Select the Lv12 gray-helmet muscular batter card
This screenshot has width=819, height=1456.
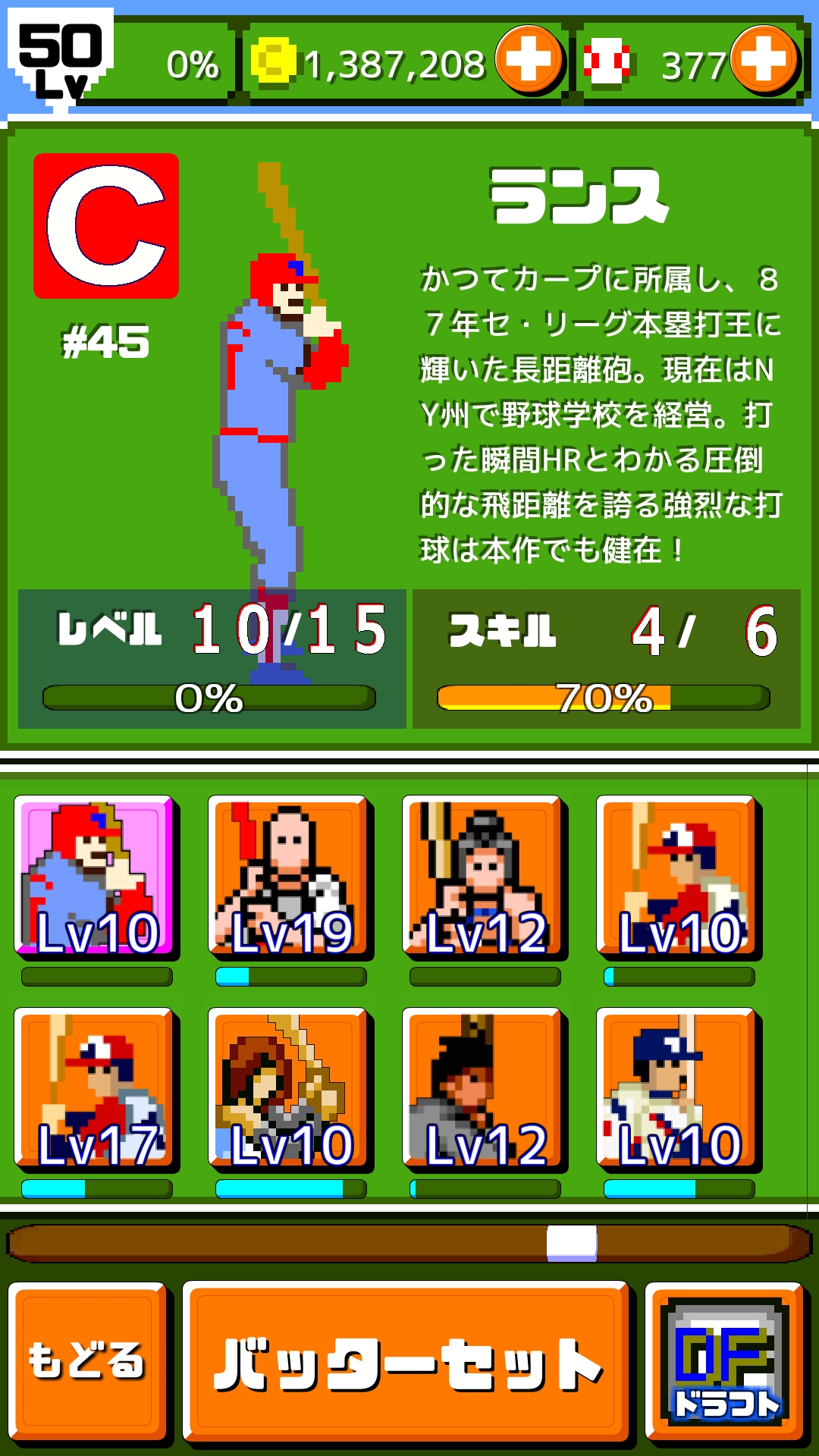484,876
